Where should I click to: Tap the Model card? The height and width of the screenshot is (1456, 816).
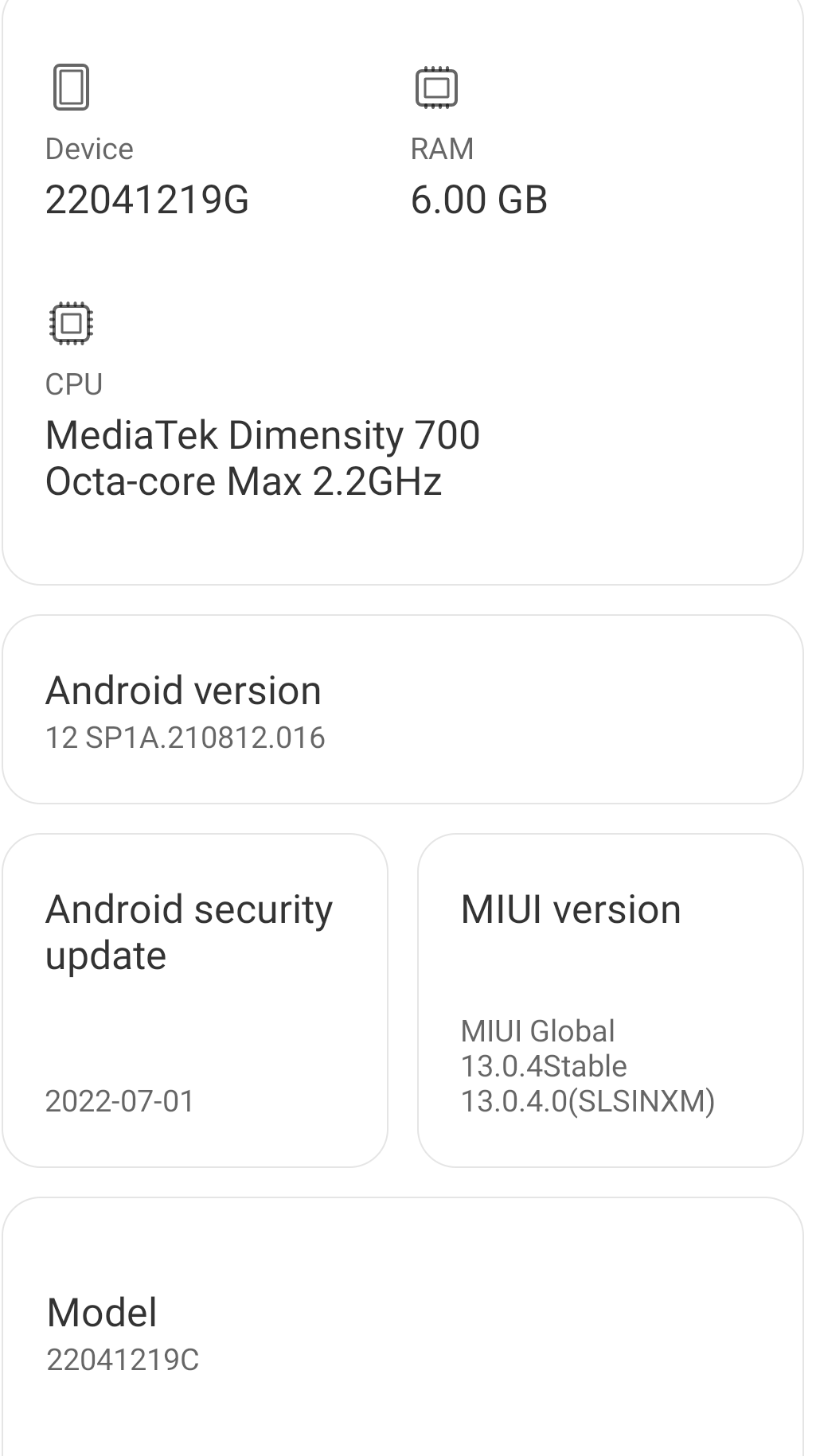click(x=403, y=1326)
